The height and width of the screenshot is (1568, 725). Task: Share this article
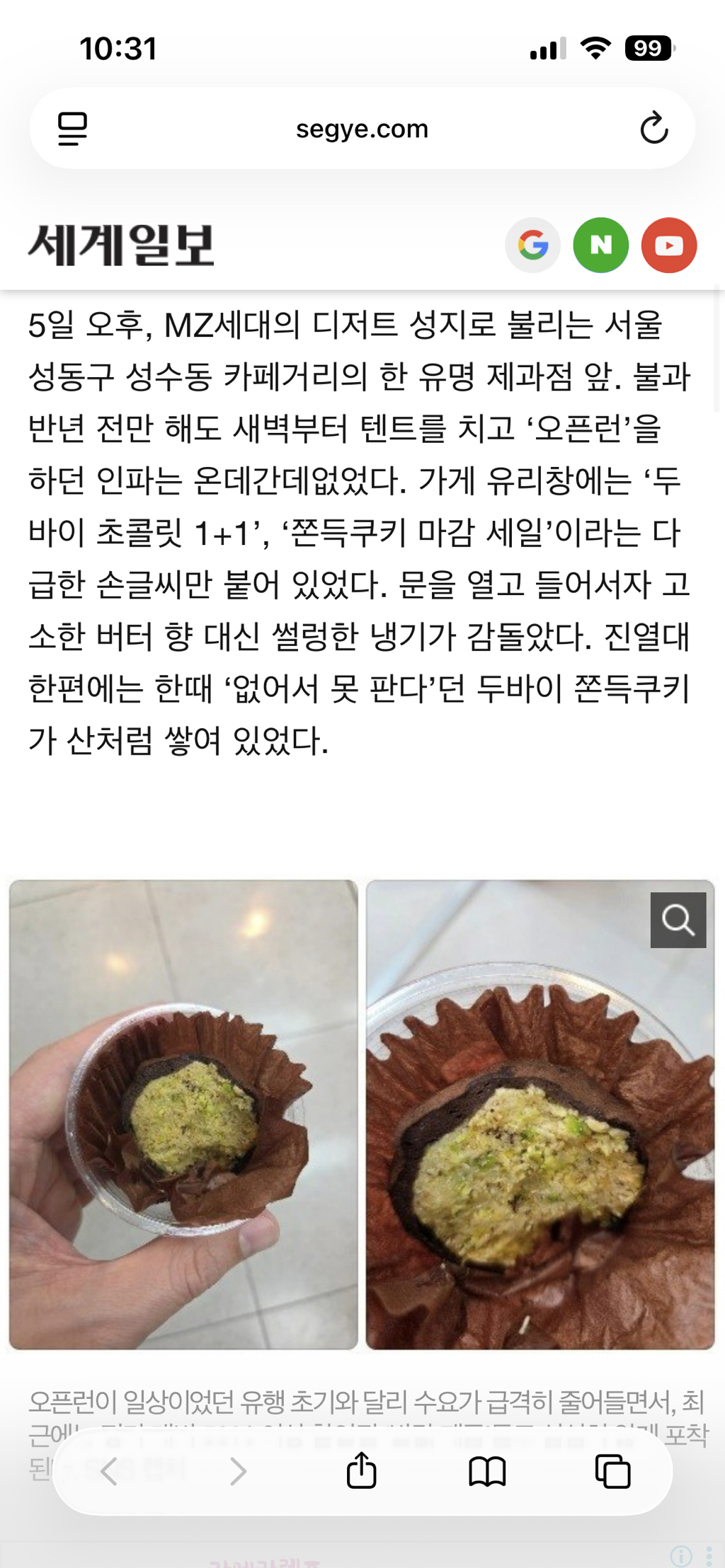tap(361, 1470)
